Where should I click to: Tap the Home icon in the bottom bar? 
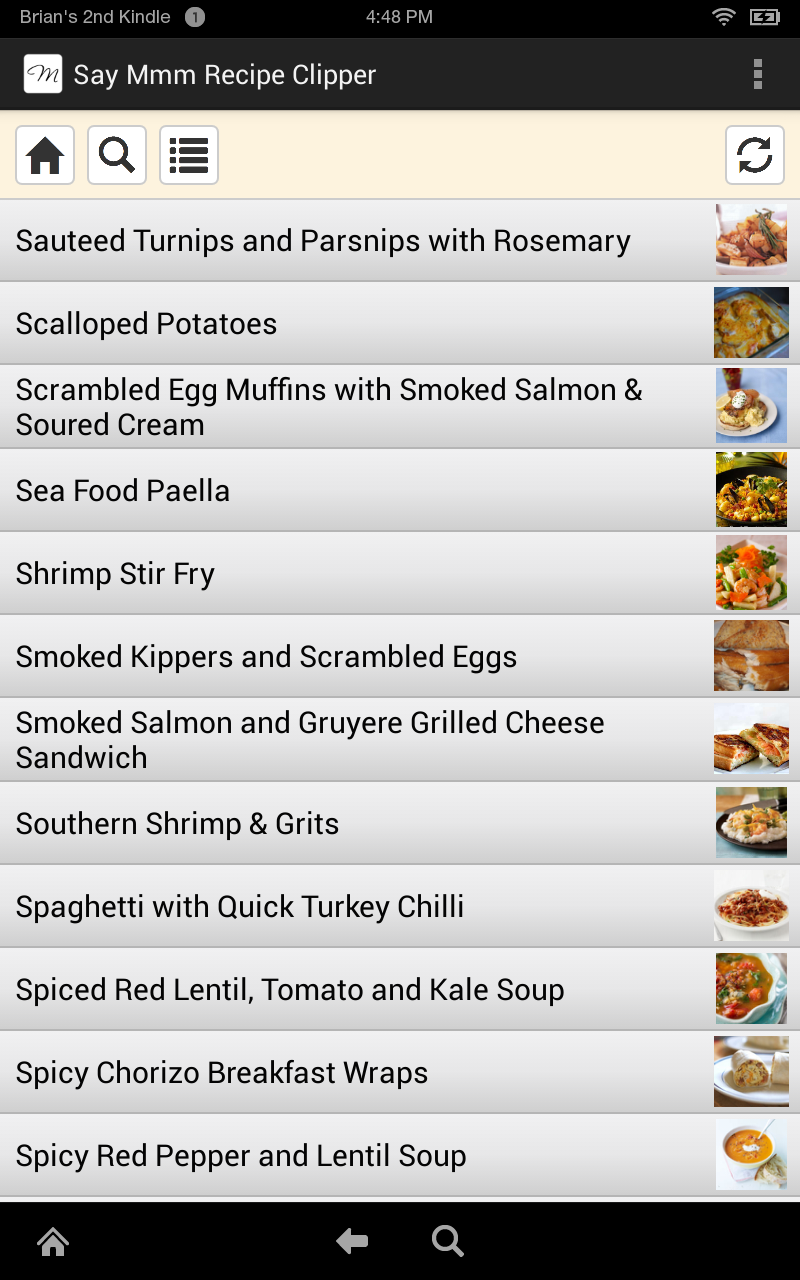tap(52, 1241)
